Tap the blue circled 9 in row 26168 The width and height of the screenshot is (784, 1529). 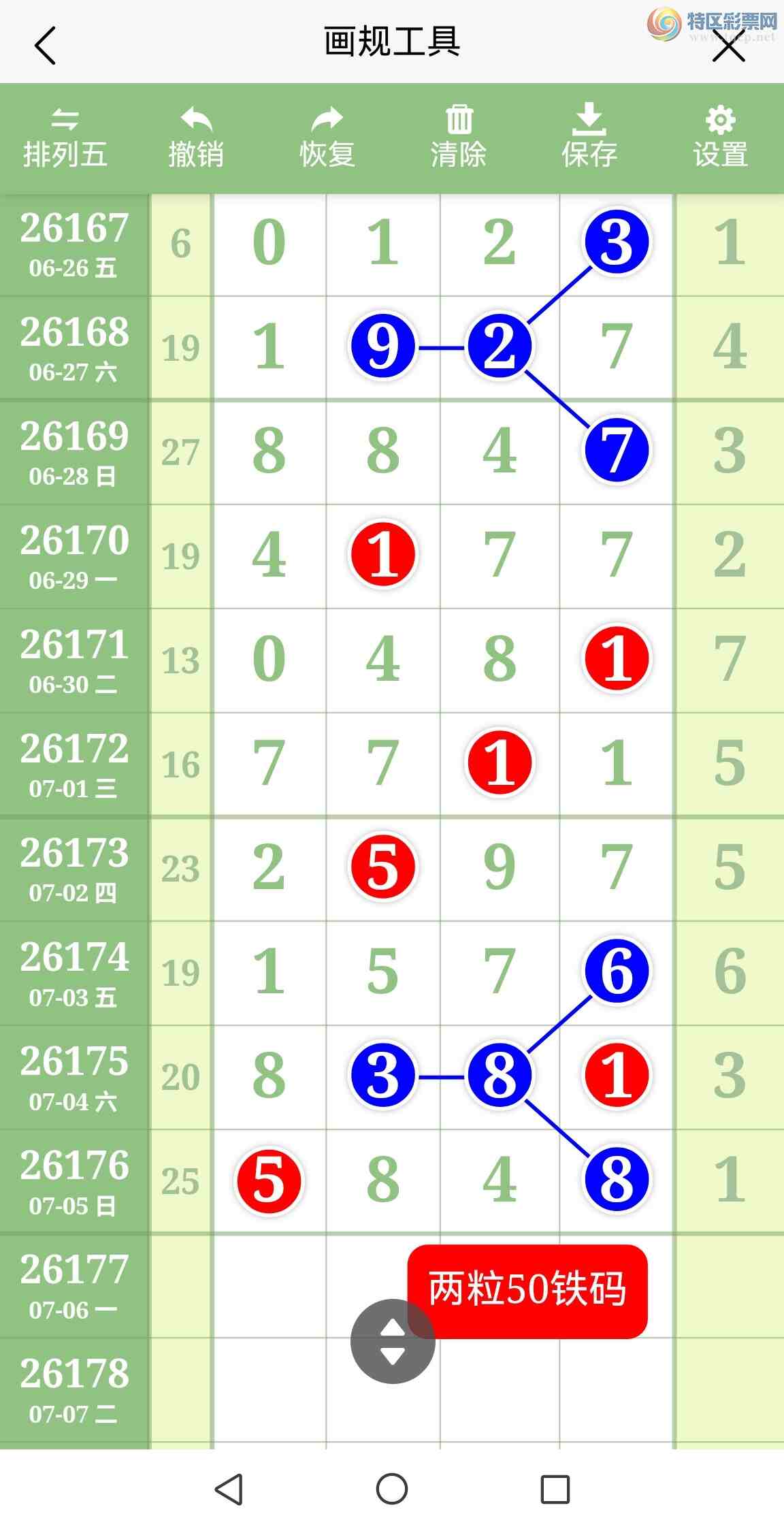[383, 346]
